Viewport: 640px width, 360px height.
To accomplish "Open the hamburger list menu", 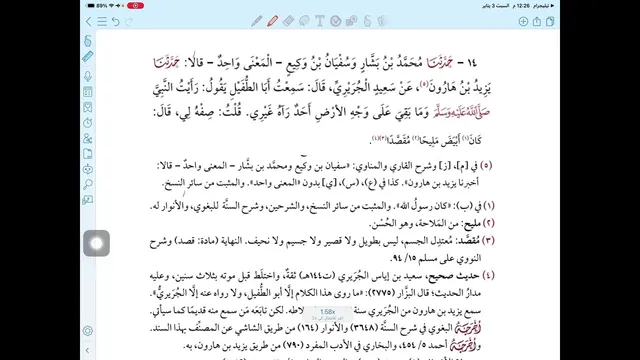I will click(x=102, y=21).
